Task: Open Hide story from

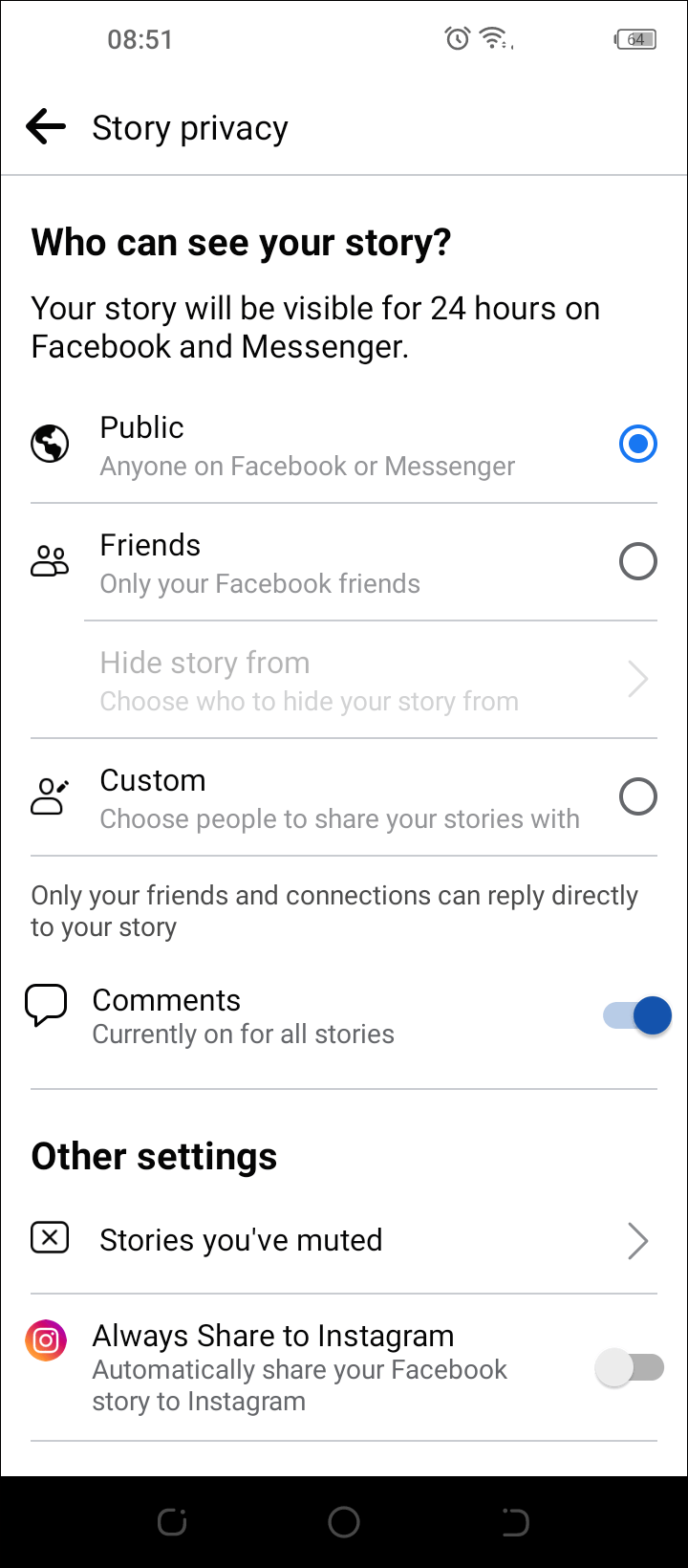Action: 371,681
